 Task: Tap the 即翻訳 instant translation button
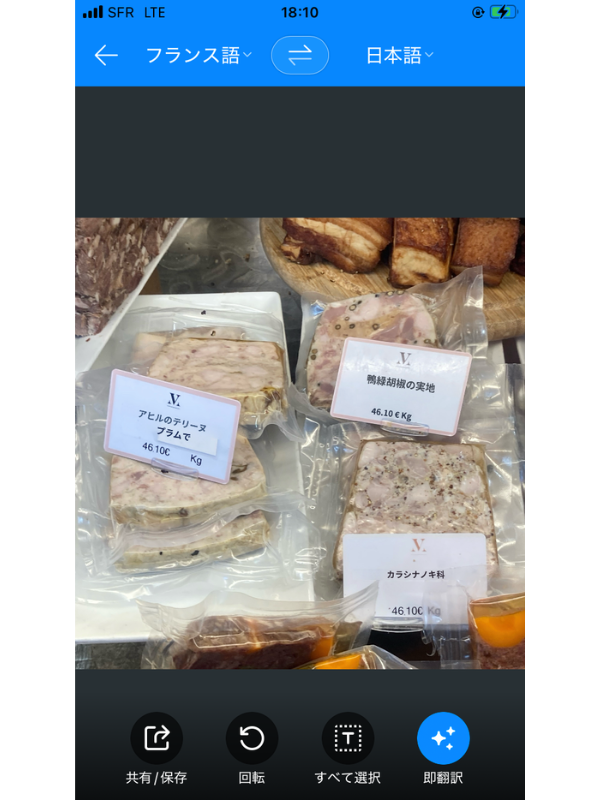[x=443, y=739]
